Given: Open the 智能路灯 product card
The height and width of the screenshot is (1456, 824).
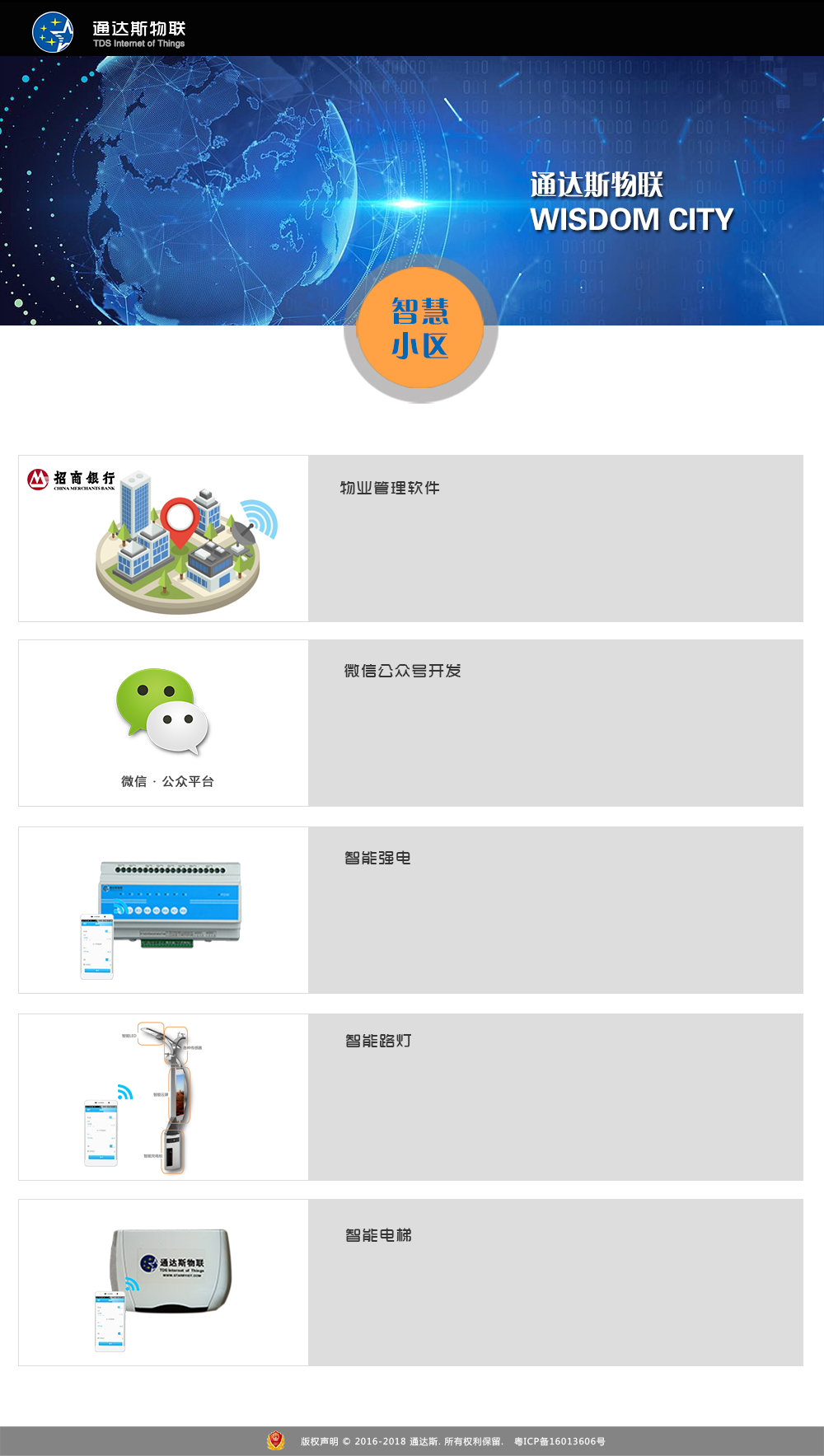Looking at the screenshot, I should tap(378, 1041).
